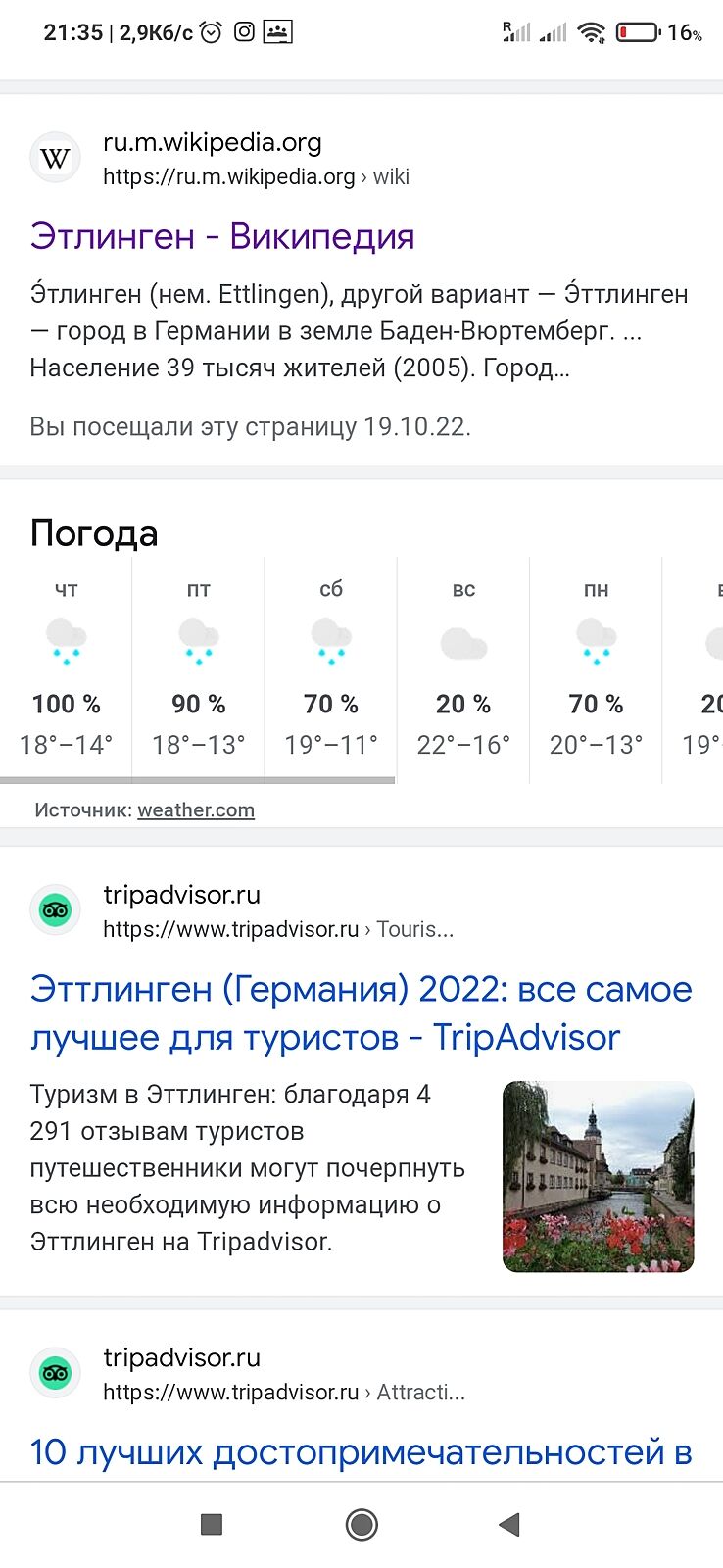Open the weather.com source link
Screen dimensions: 723x1568
196,810
